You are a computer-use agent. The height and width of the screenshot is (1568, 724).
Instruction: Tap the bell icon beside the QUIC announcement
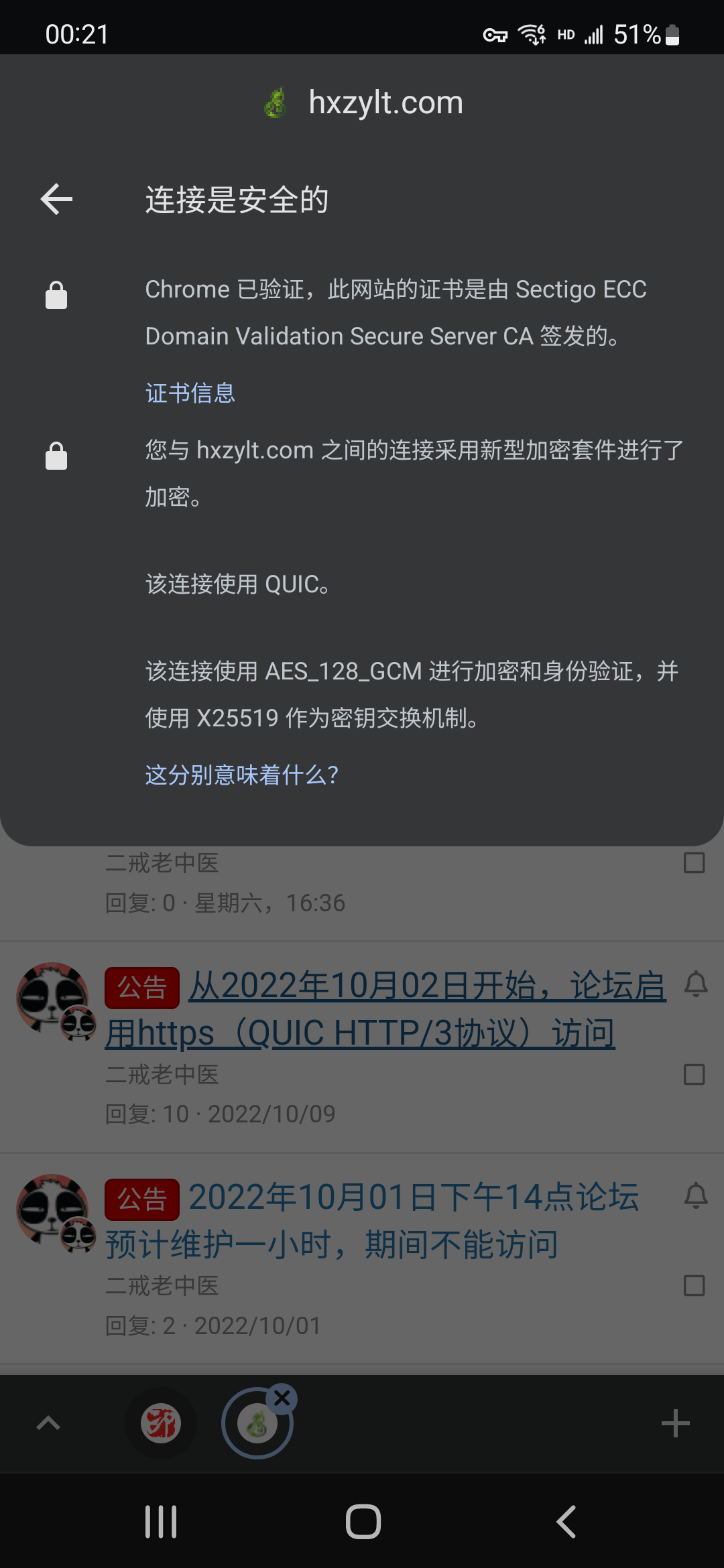pyautogui.click(x=696, y=984)
